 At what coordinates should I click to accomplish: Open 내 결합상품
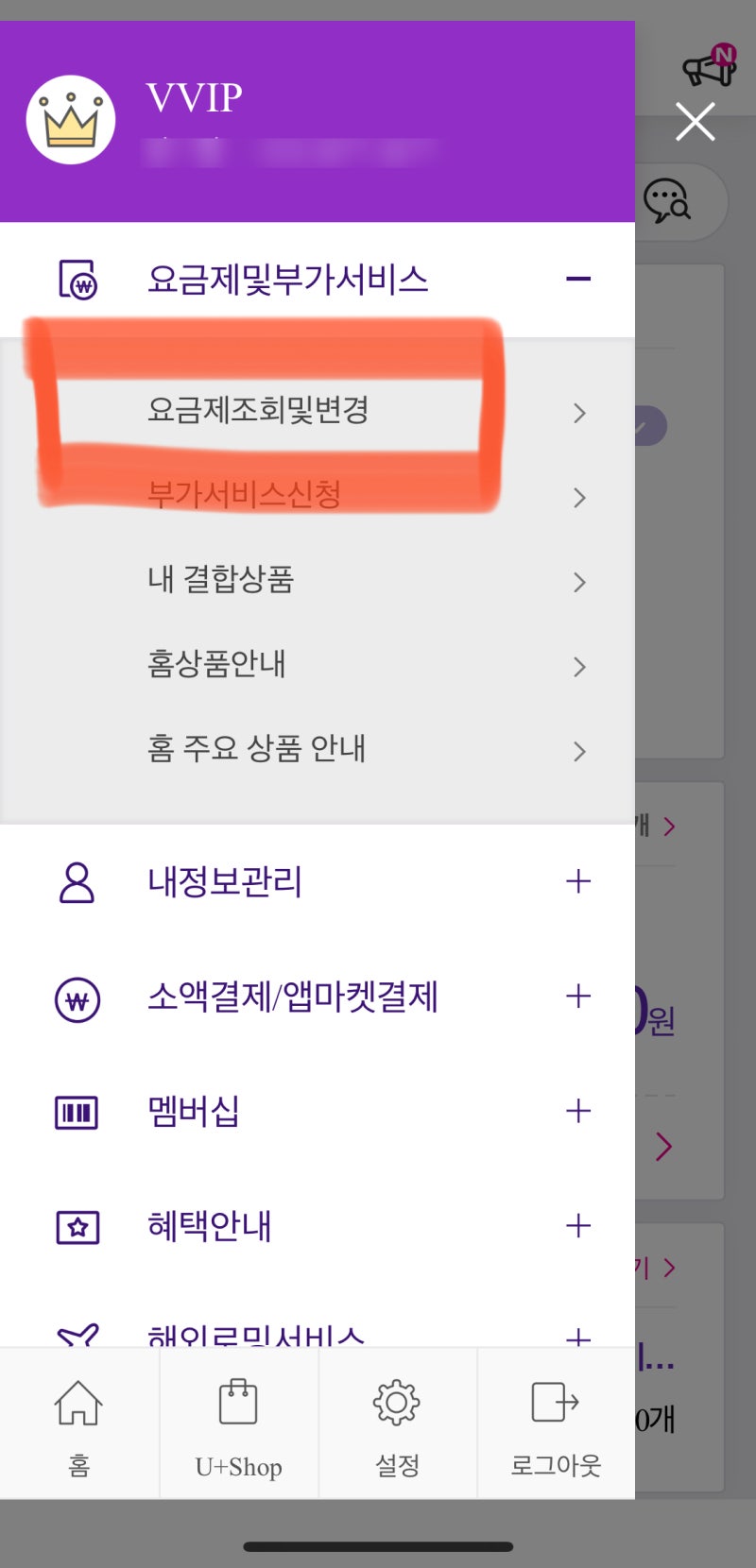pos(221,579)
